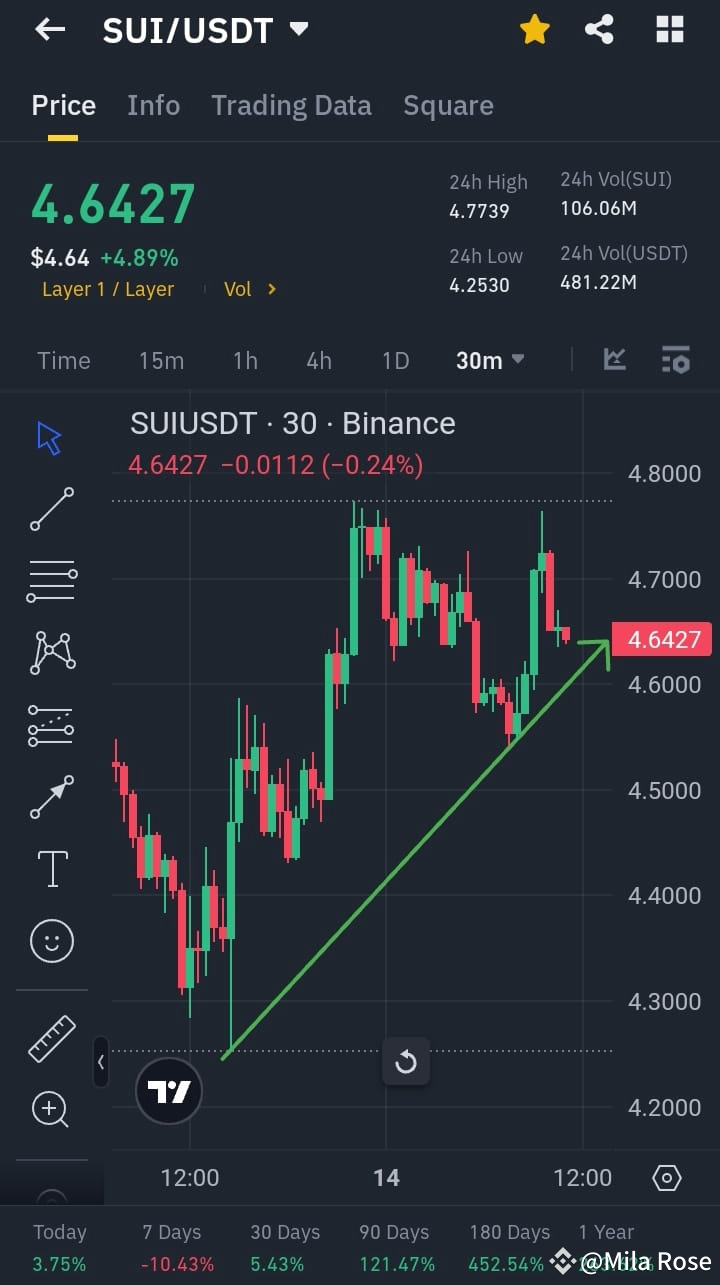Open the 30m timeframe dropdown
This screenshot has height=1285, width=720.
489,360
